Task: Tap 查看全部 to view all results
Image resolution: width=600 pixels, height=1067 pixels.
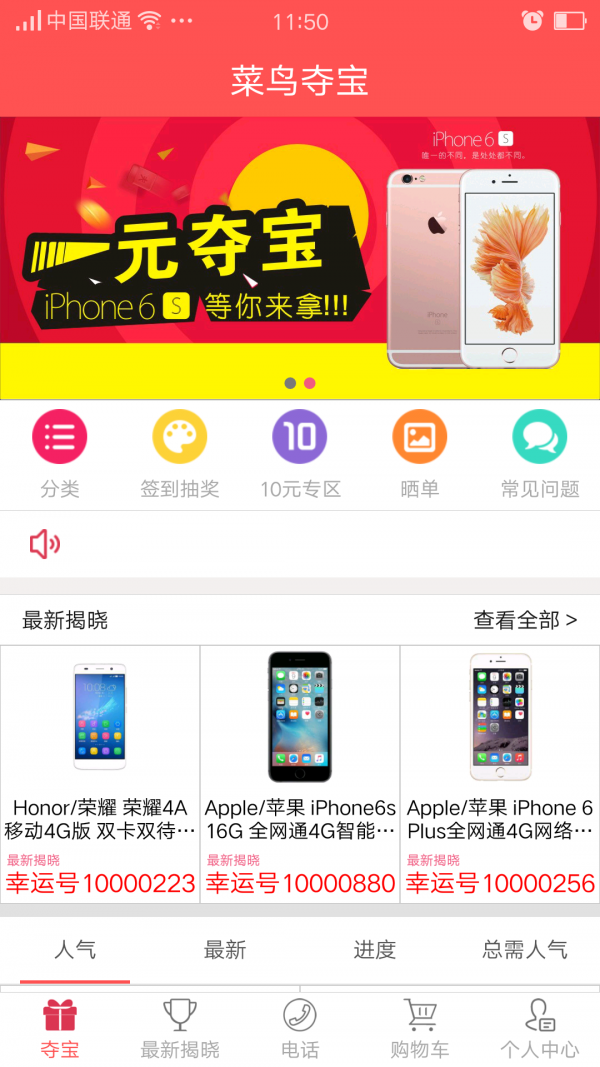Action: pos(525,620)
